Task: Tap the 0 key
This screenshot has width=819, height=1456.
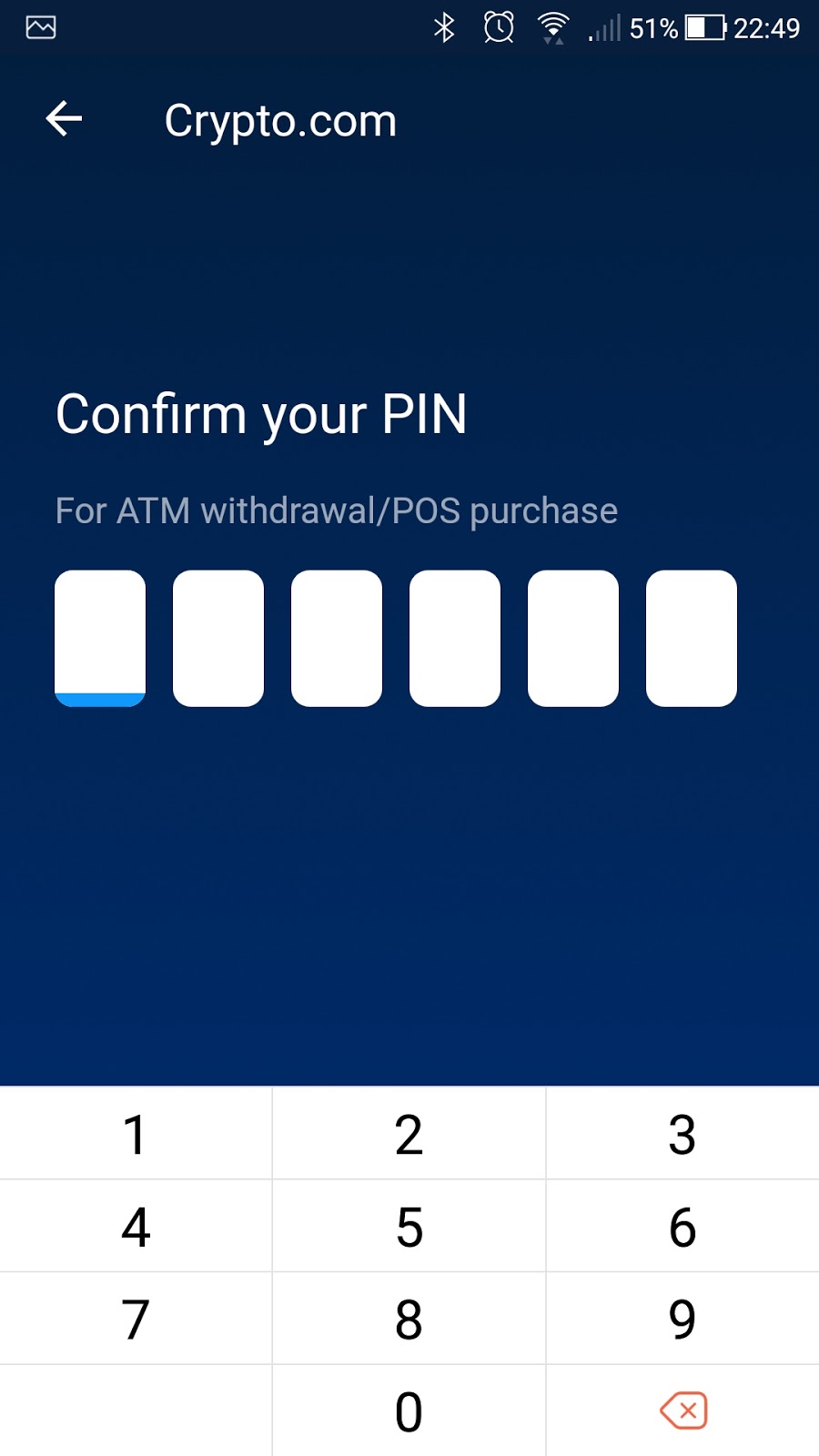Action: (x=409, y=1411)
